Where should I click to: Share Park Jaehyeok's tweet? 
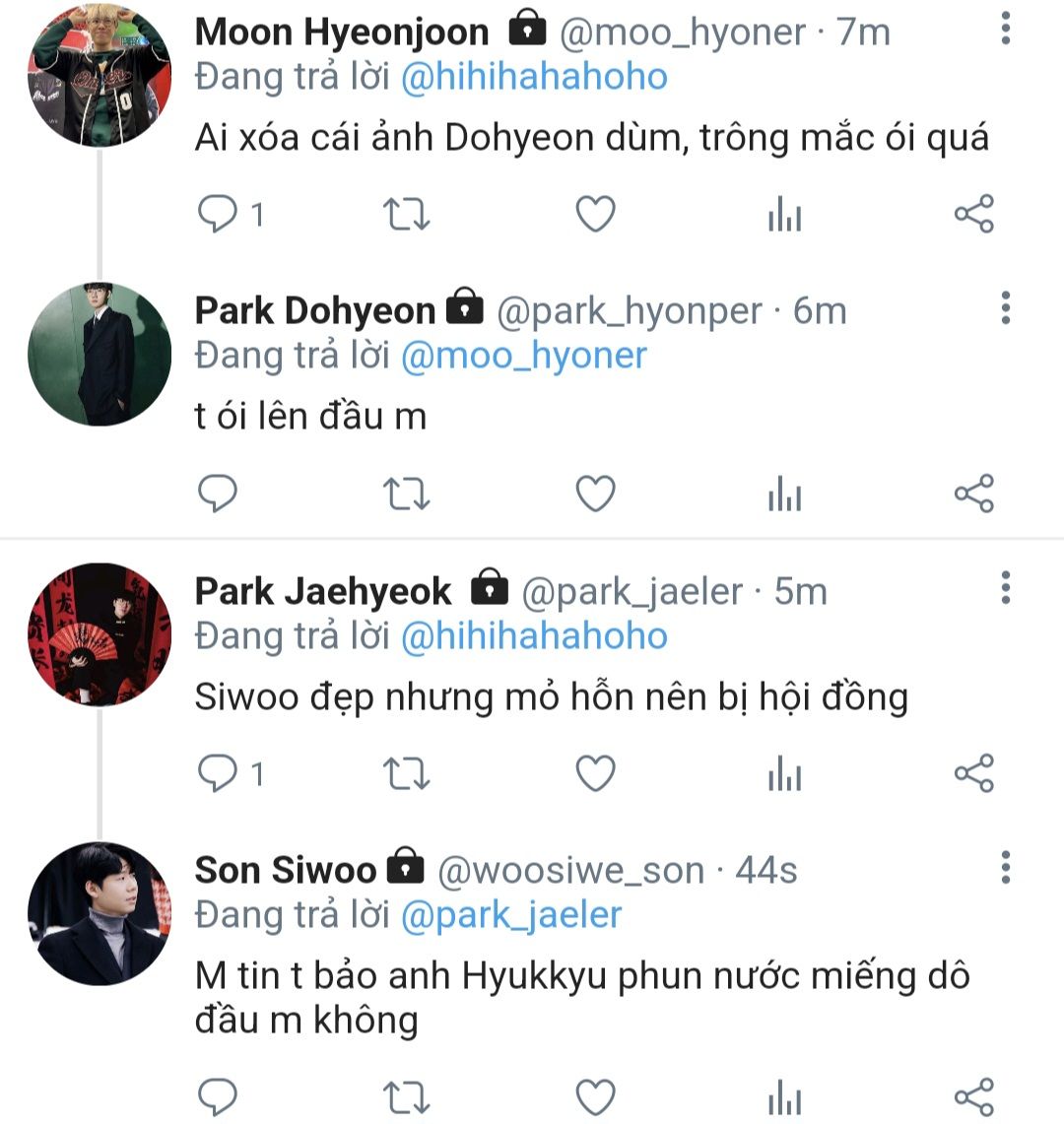973,773
